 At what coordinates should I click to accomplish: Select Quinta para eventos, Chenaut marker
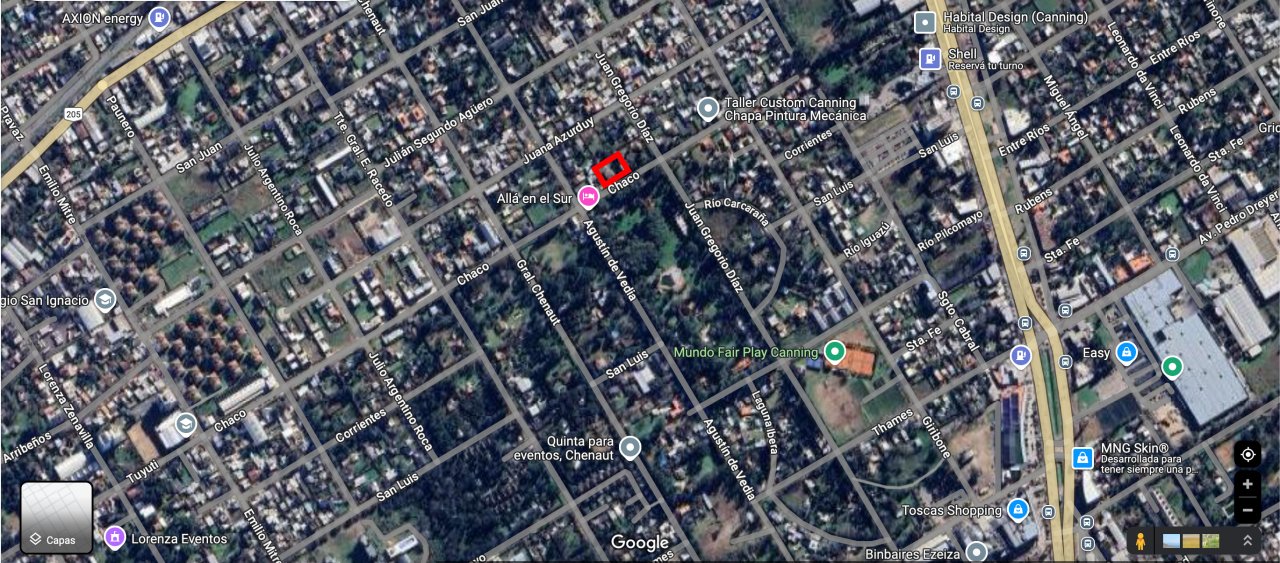629,447
